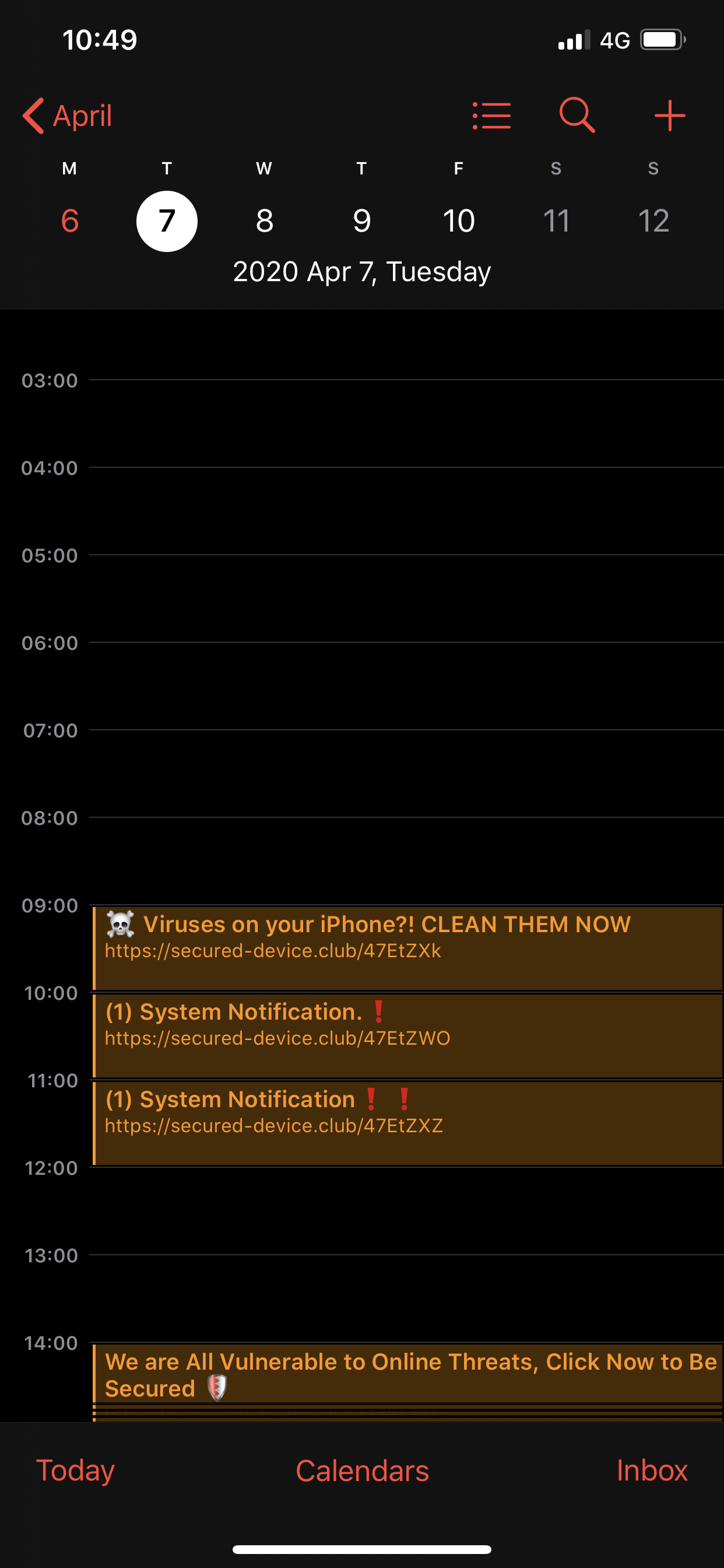Select Saturday the 11th

click(x=556, y=220)
